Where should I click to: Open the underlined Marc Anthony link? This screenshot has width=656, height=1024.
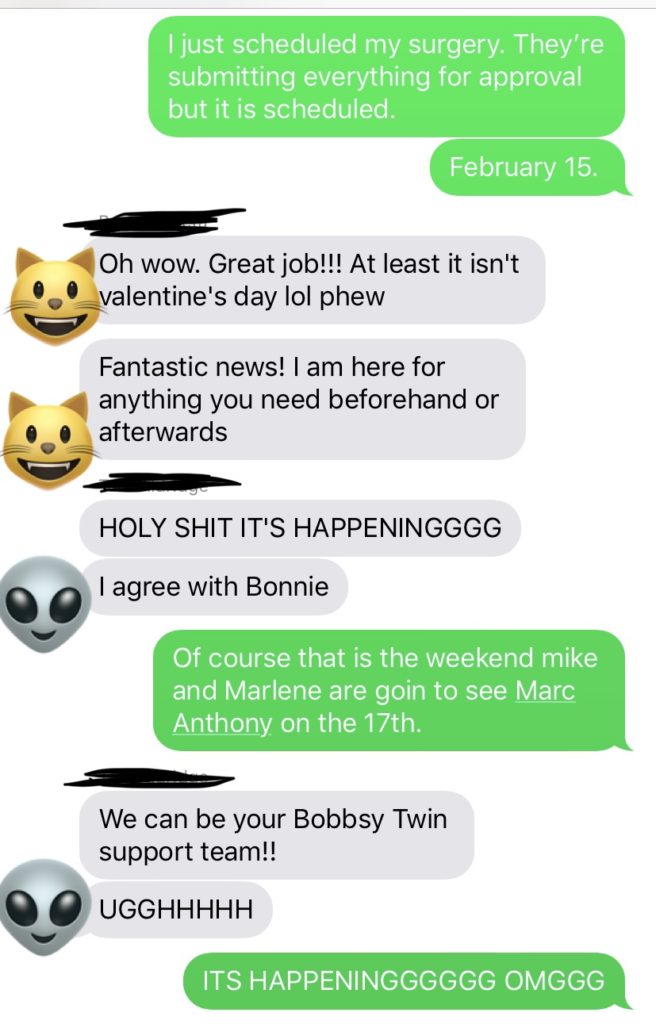[x=545, y=692]
